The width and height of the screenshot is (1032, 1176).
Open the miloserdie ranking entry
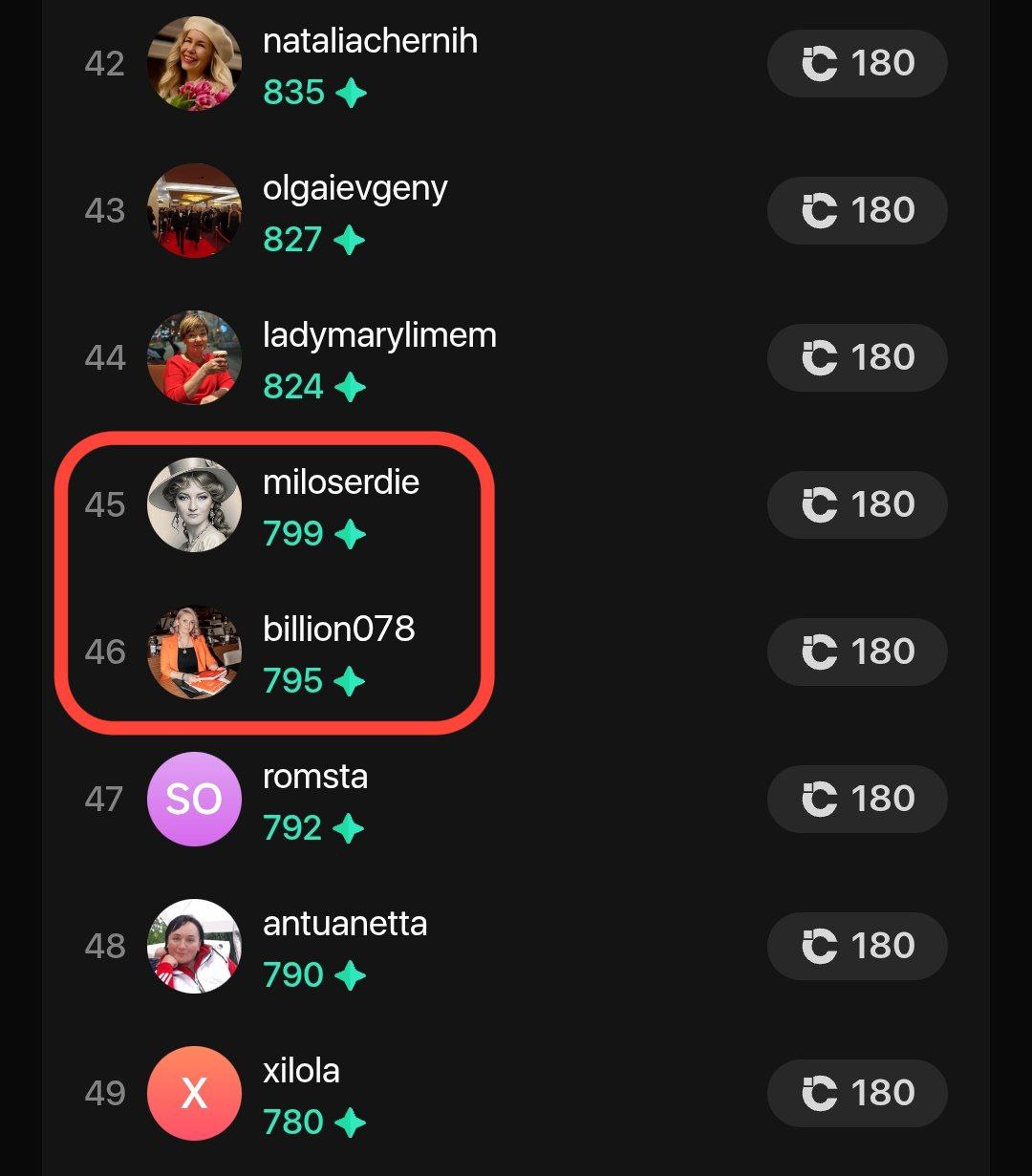click(x=341, y=504)
